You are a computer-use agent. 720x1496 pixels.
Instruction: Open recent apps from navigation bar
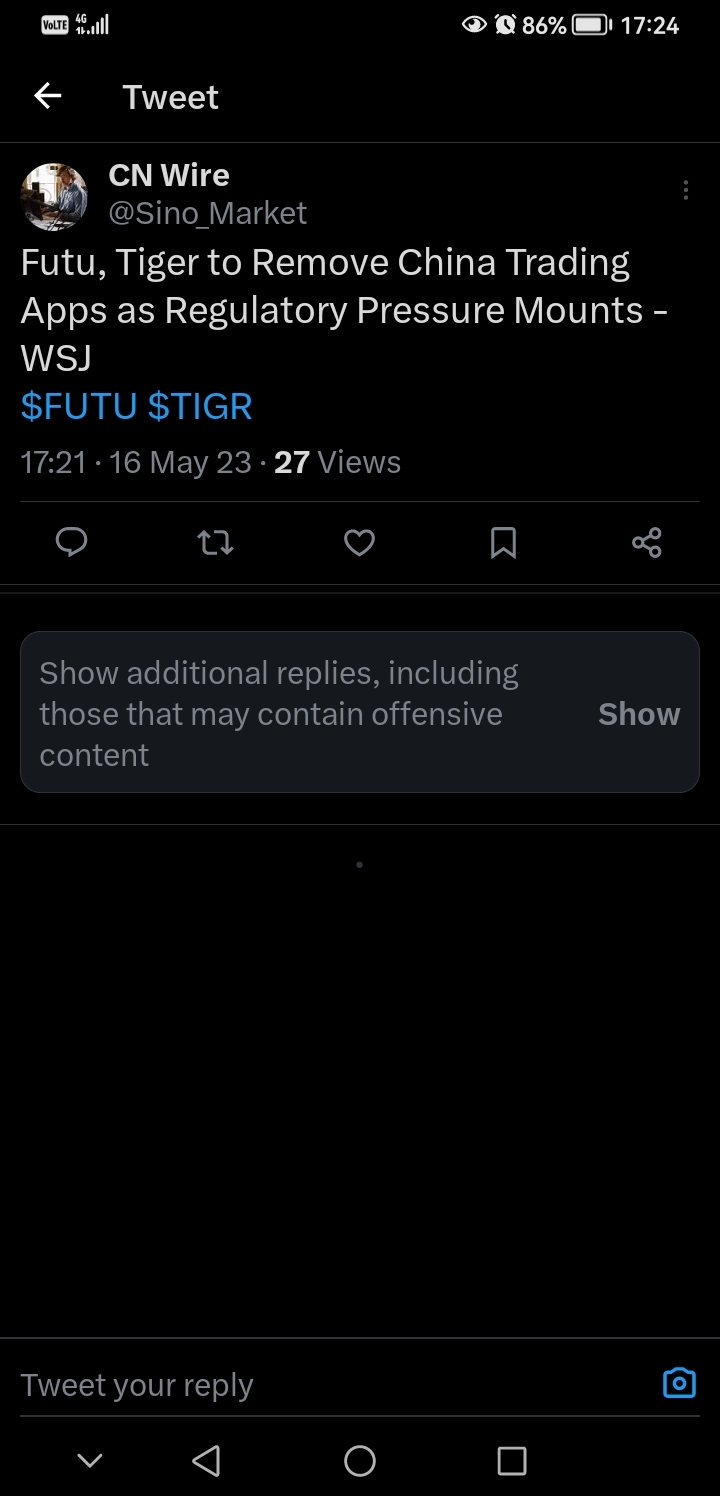[511, 1461]
